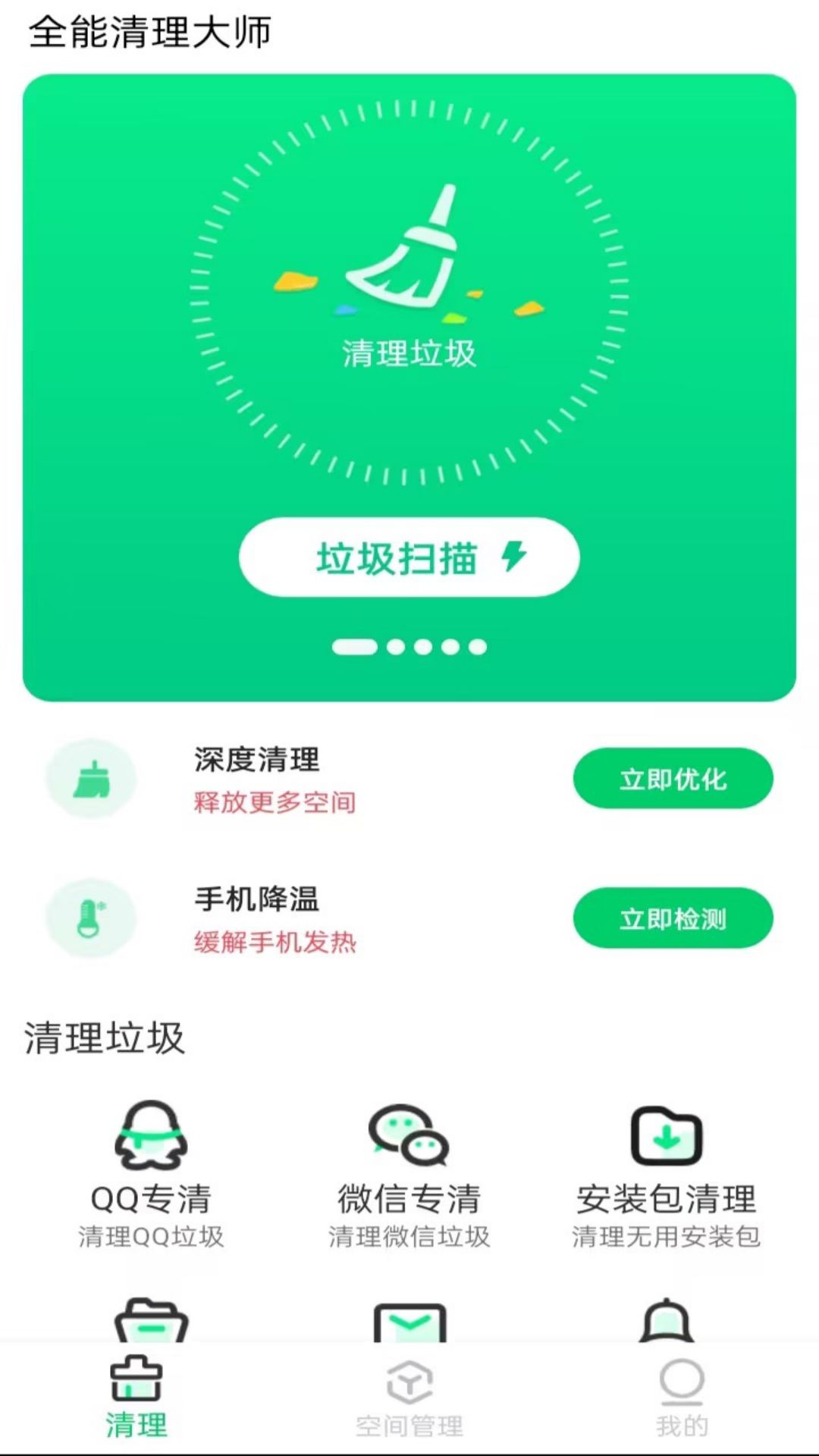Tap 立即检测 for phone cooling
The width and height of the screenshot is (819, 1456).
point(673,918)
